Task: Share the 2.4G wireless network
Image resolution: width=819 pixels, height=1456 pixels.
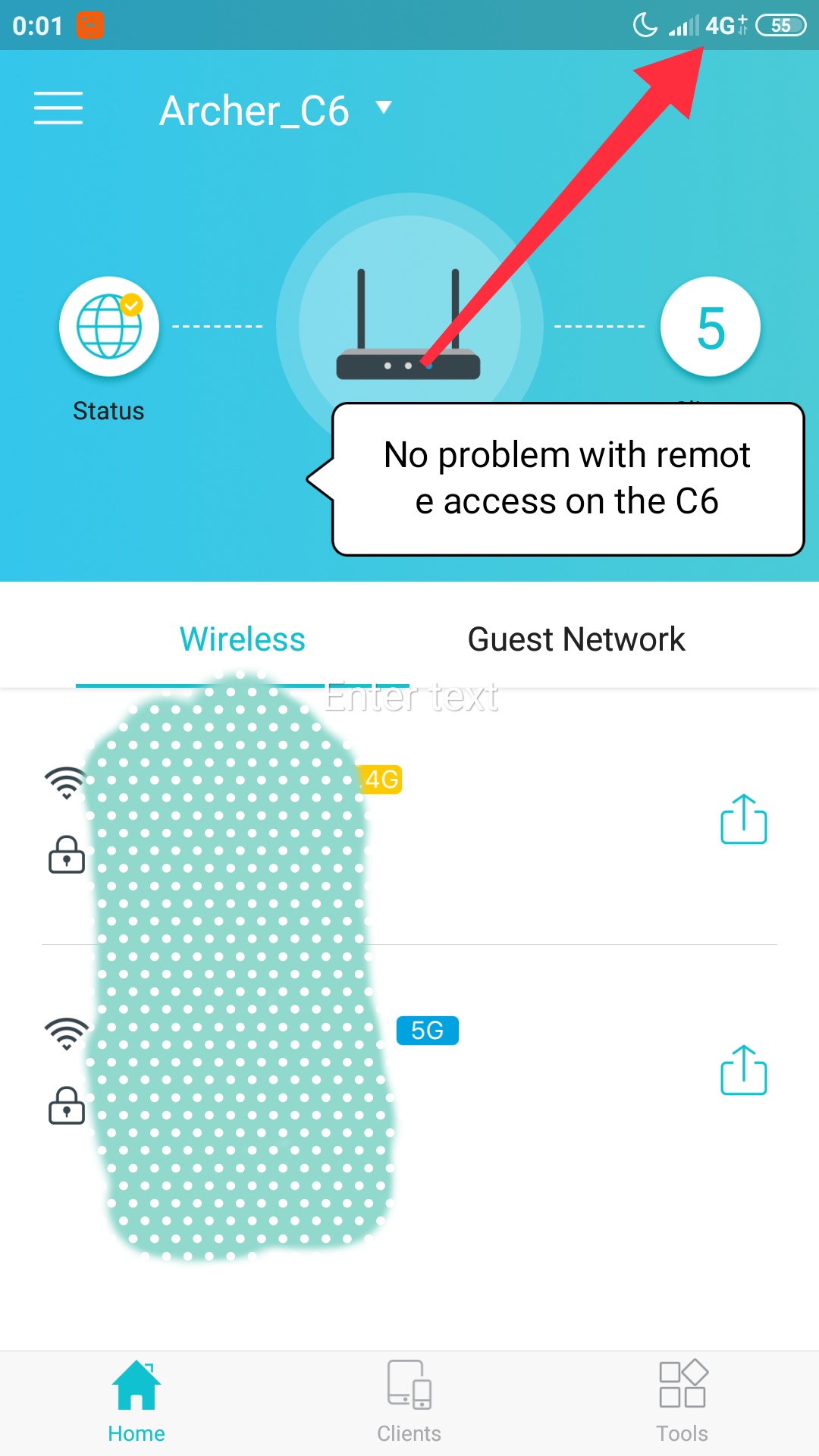Action: (x=743, y=820)
